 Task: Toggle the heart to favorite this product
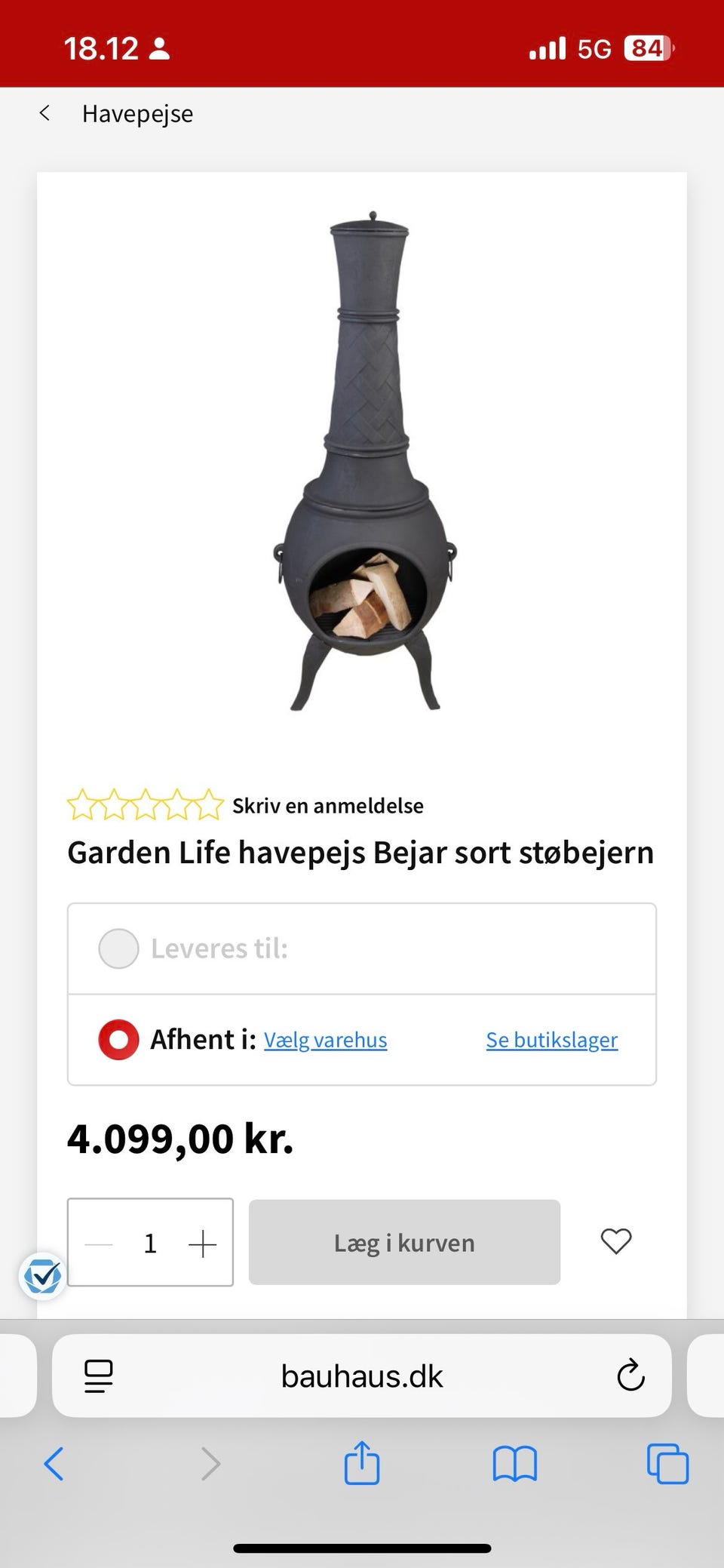[615, 1242]
